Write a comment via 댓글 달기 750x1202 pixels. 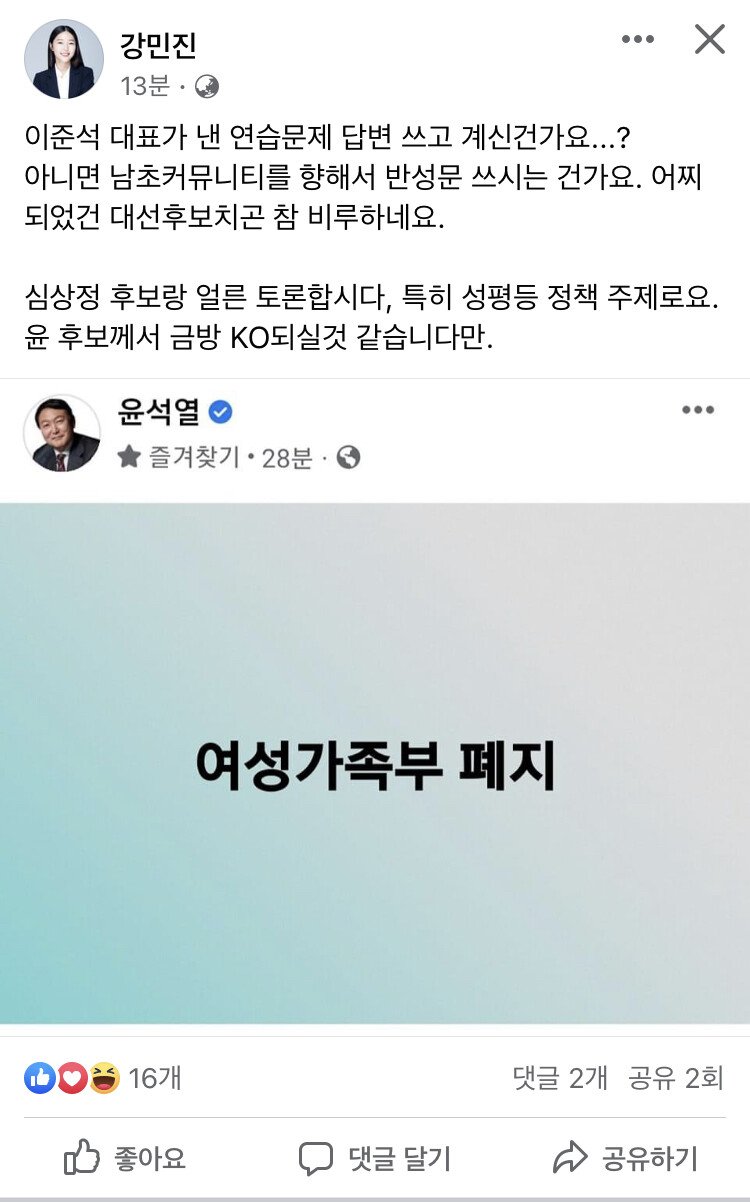tap(375, 1159)
